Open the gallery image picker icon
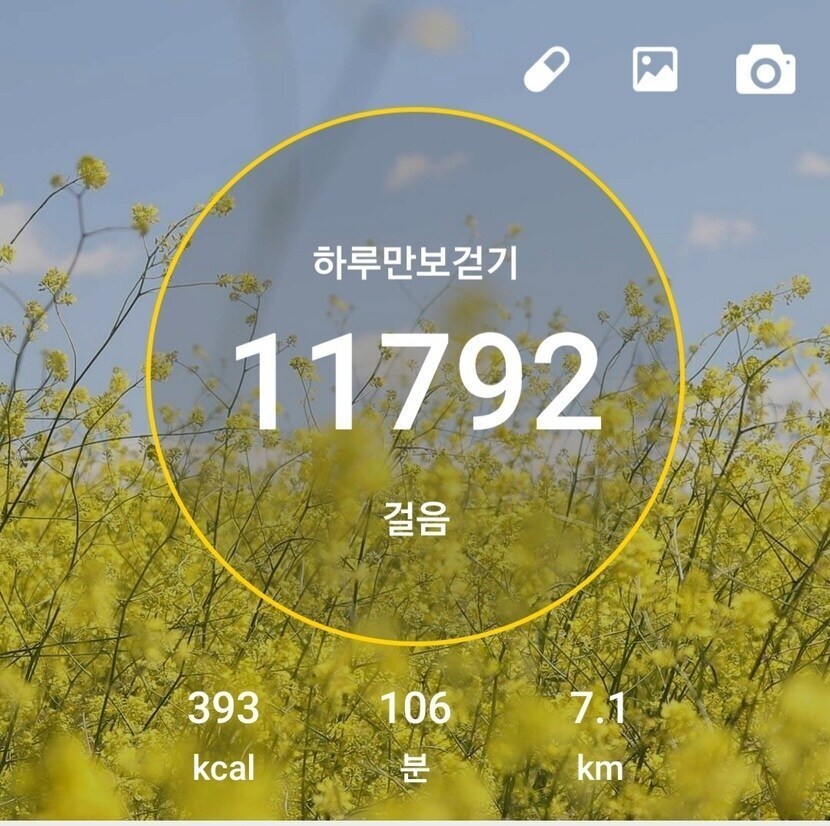Screen dimensions: 830x826 click(x=655, y=69)
